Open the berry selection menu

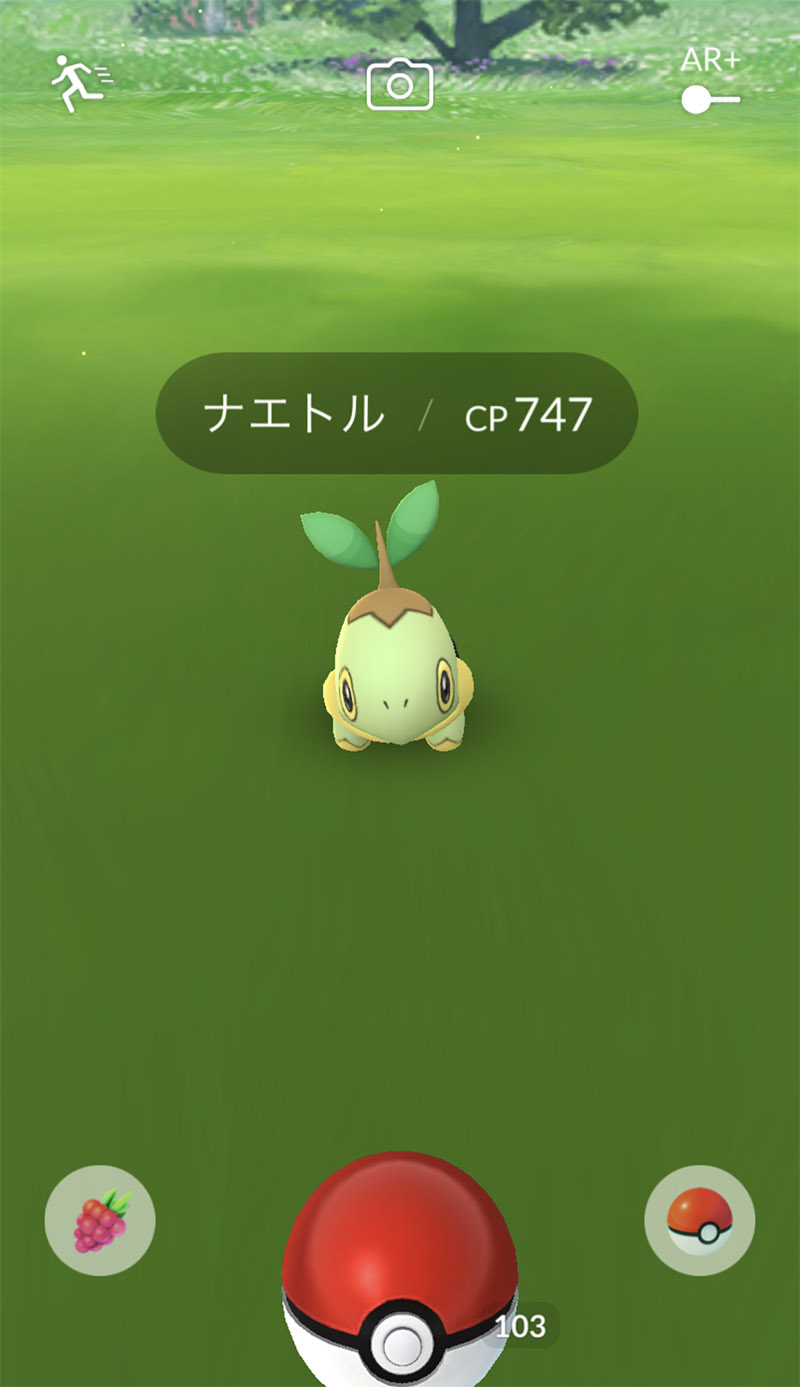click(x=100, y=1220)
